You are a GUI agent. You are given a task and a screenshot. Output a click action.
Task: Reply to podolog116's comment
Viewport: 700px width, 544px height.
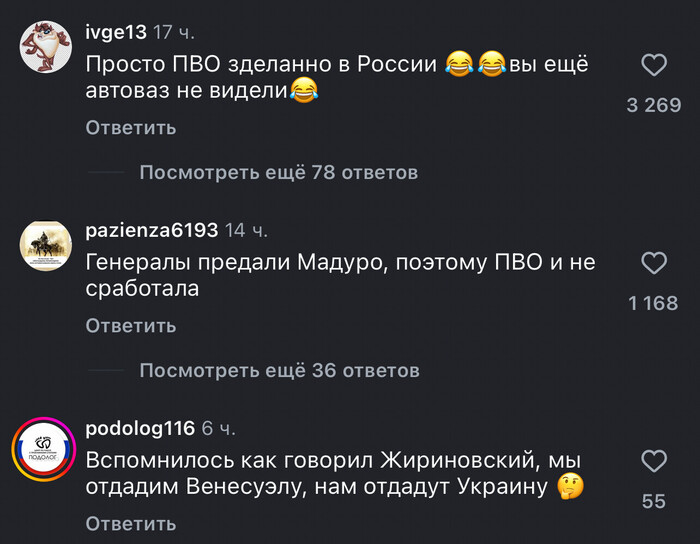(x=130, y=523)
